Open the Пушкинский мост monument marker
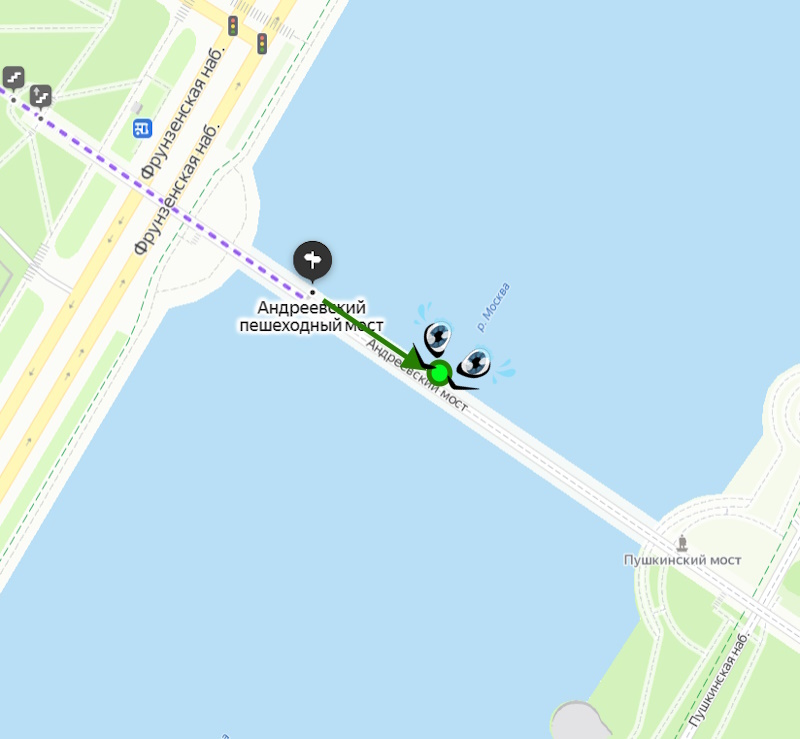This screenshot has height=739, width=800. pos(682,543)
